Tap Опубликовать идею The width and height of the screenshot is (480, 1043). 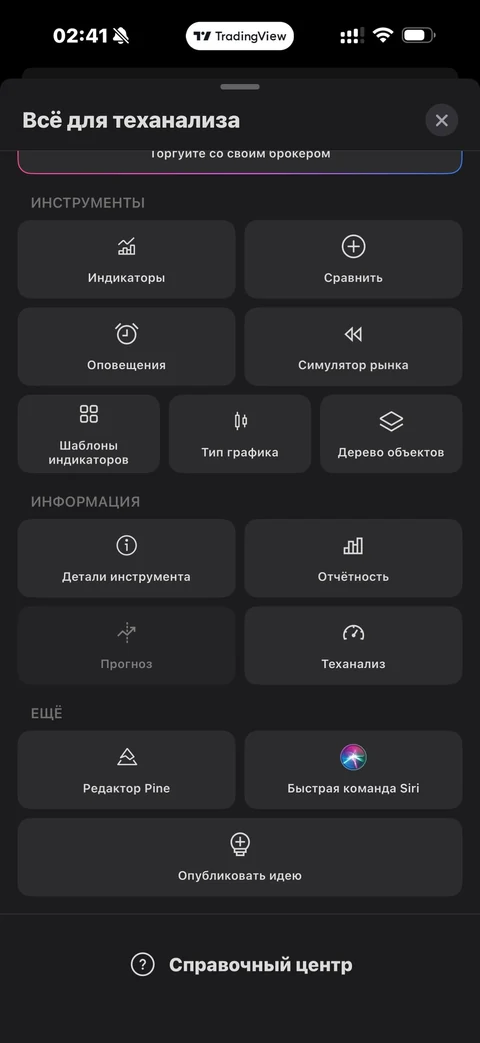coord(240,857)
